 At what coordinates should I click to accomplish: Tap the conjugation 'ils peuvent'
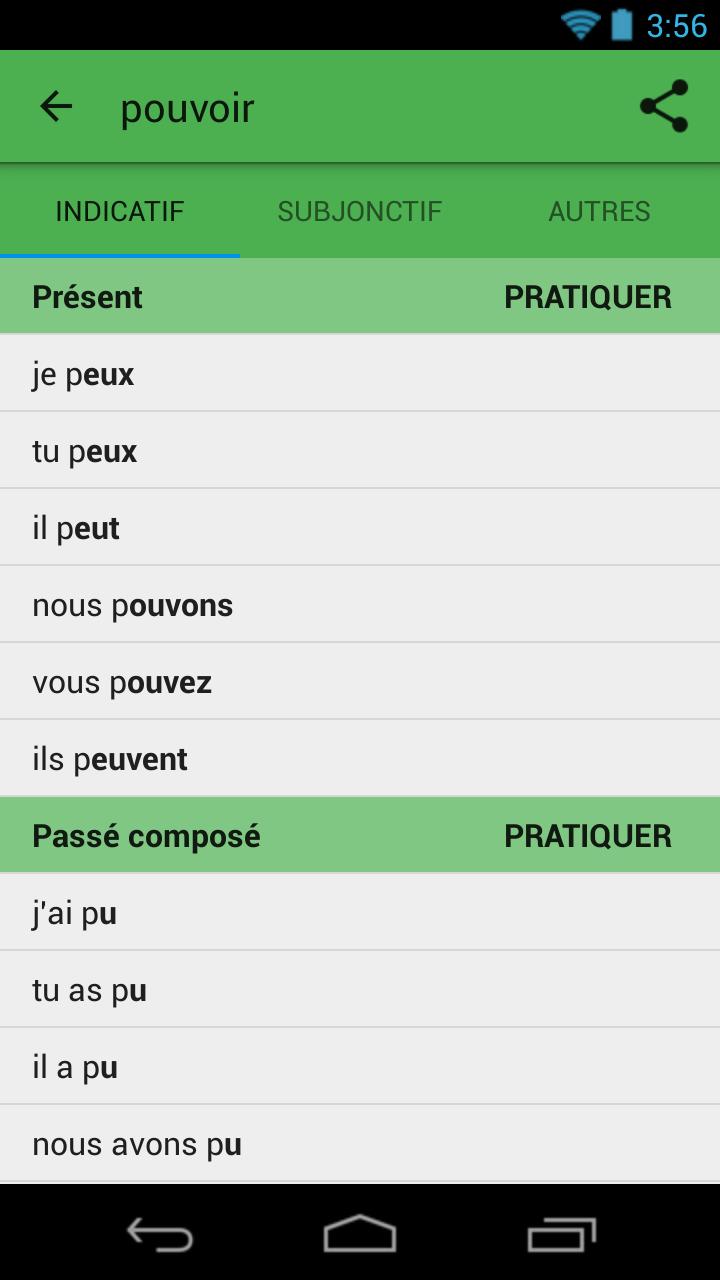click(110, 757)
